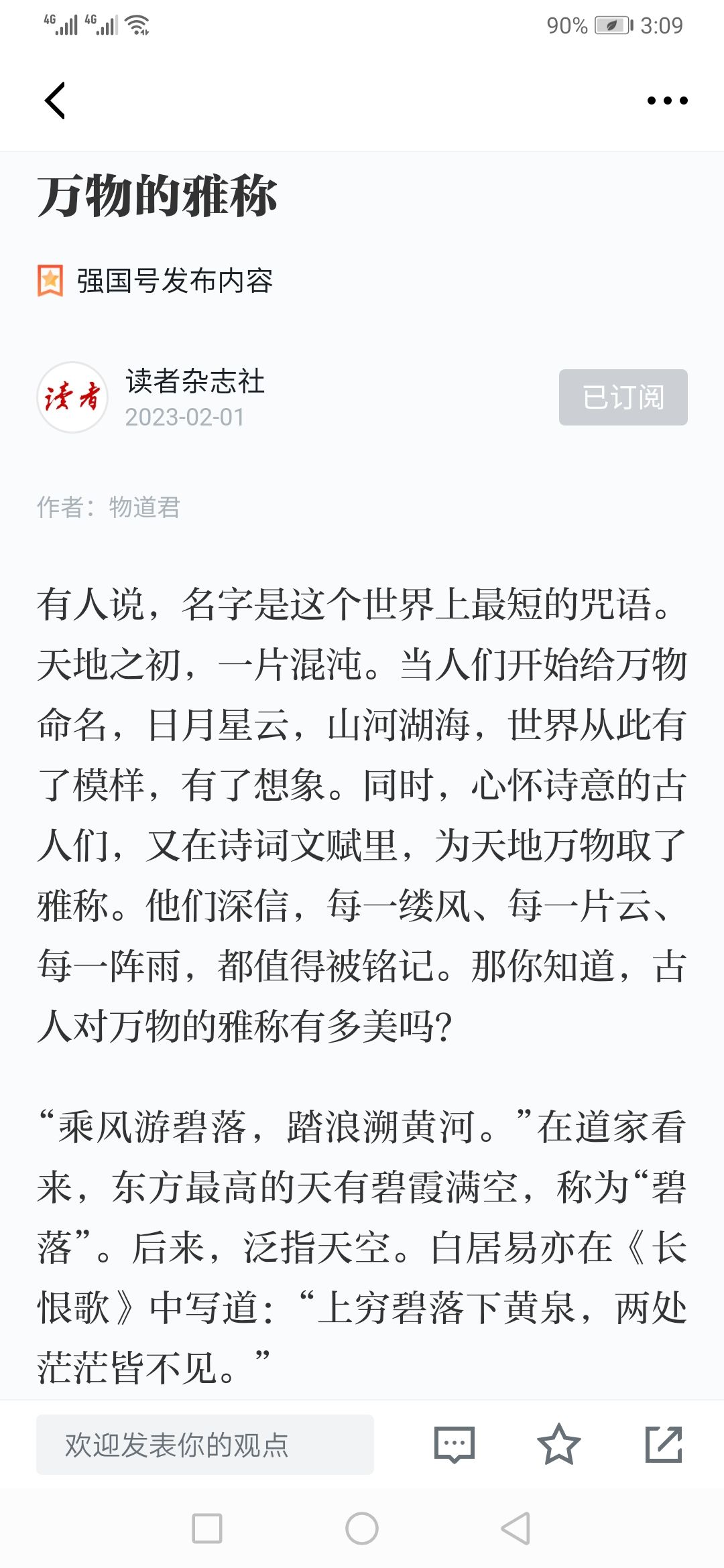This screenshot has height=1568, width=724.
Task: Share this article
Action: [x=664, y=1444]
